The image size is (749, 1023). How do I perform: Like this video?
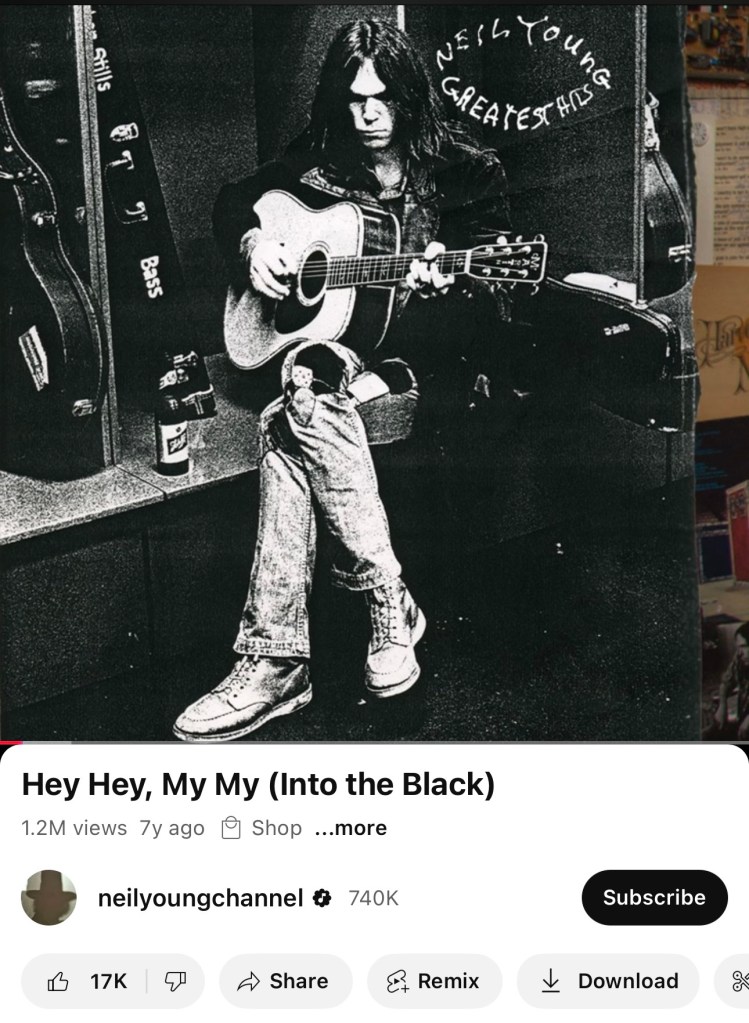(x=88, y=981)
